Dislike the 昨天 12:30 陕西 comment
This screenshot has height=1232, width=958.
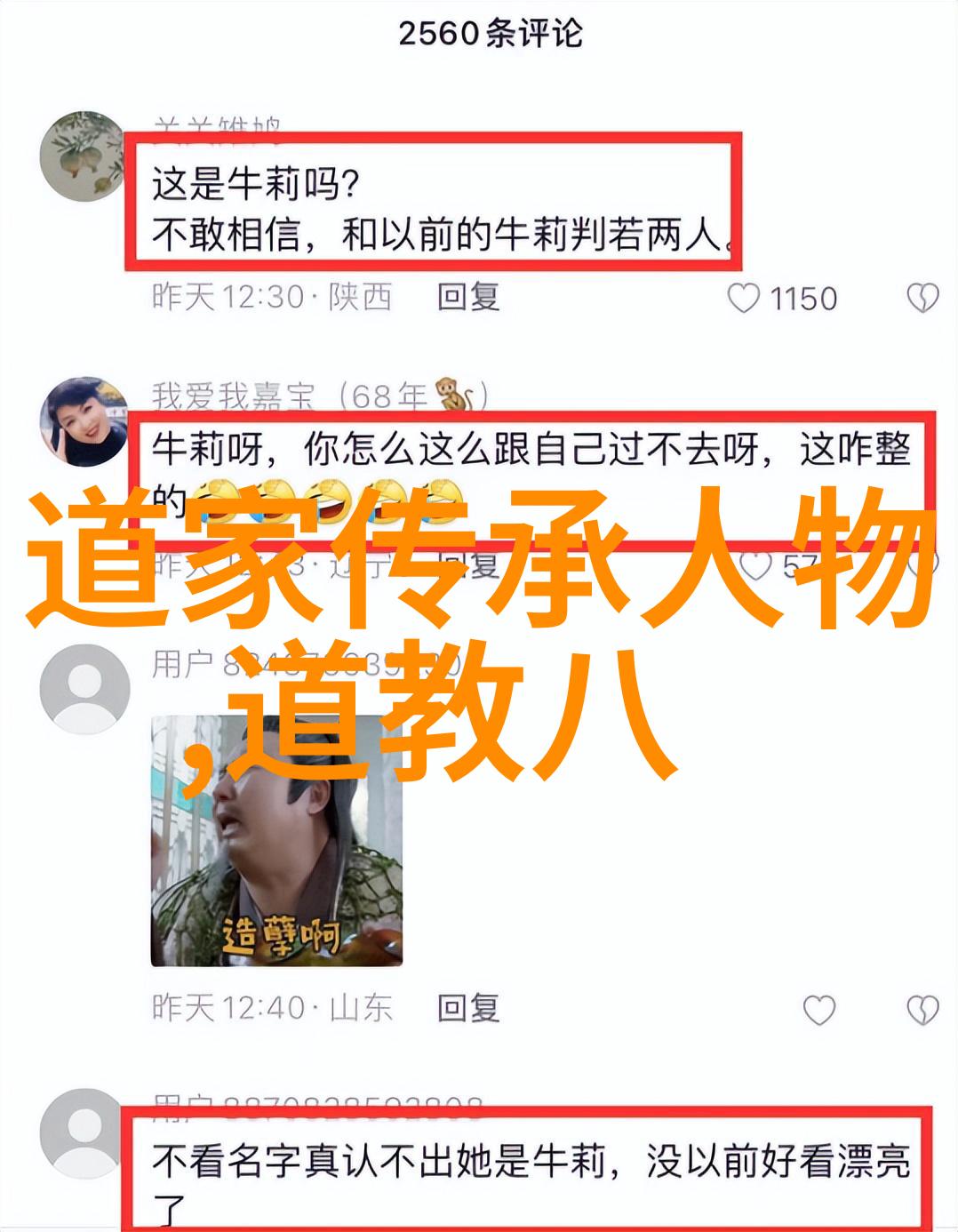point(922,299)
